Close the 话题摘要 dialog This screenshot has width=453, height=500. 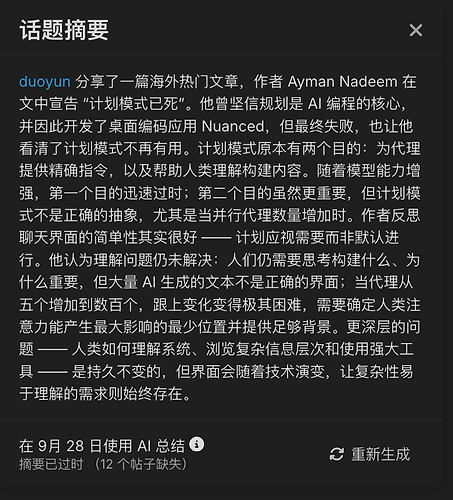[416, 30]
